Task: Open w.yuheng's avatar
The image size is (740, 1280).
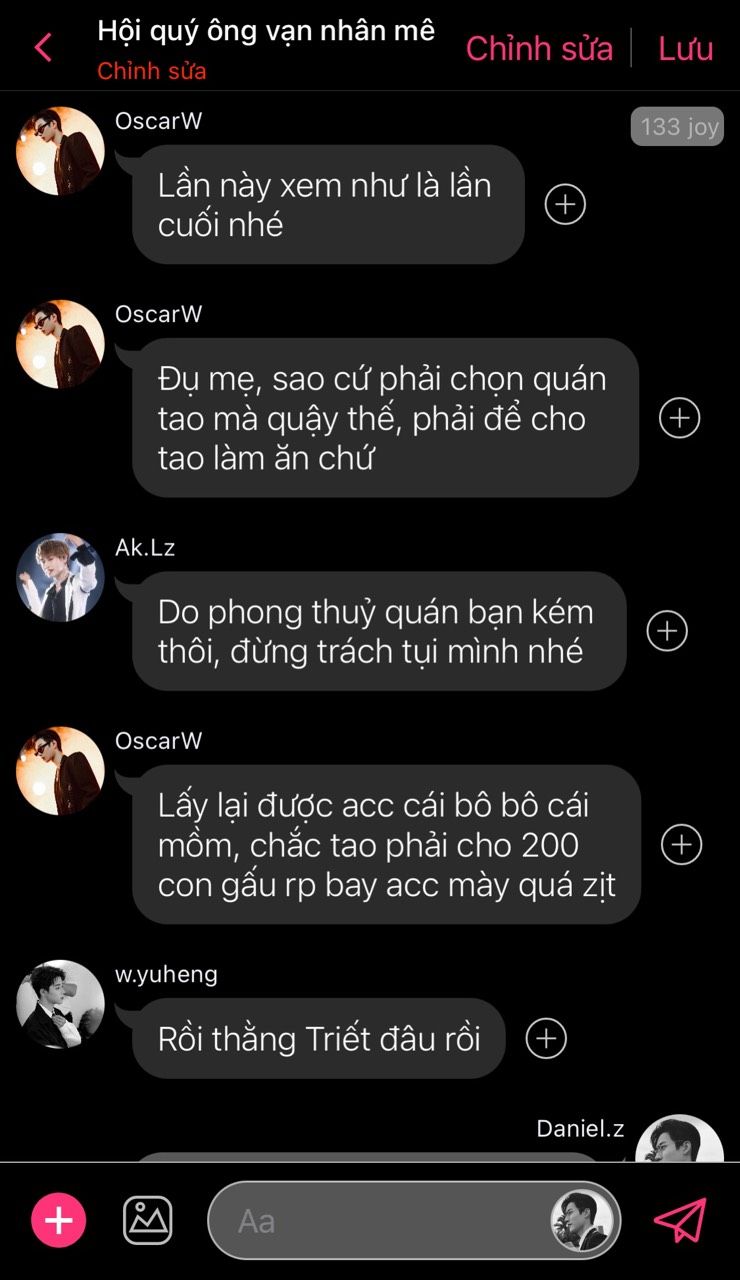Action: click(x=60, y=1004)
